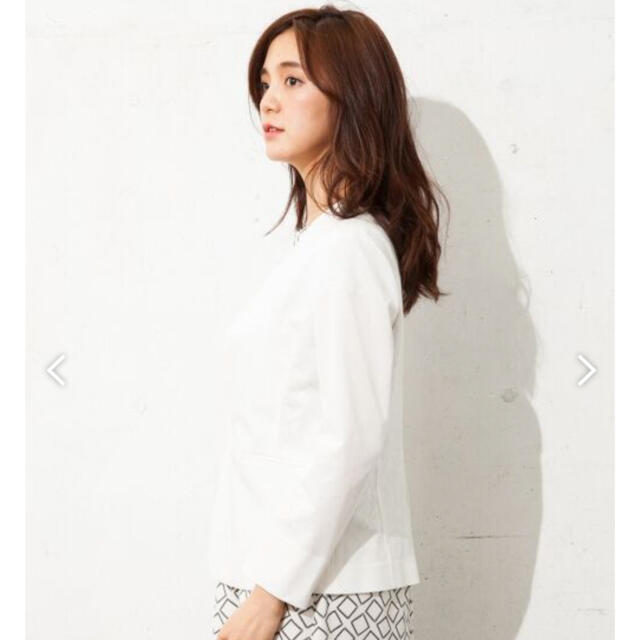Show the next product photo
This screenshot has width=640, height=640.
pyautogui.click(x=586, y=371)
